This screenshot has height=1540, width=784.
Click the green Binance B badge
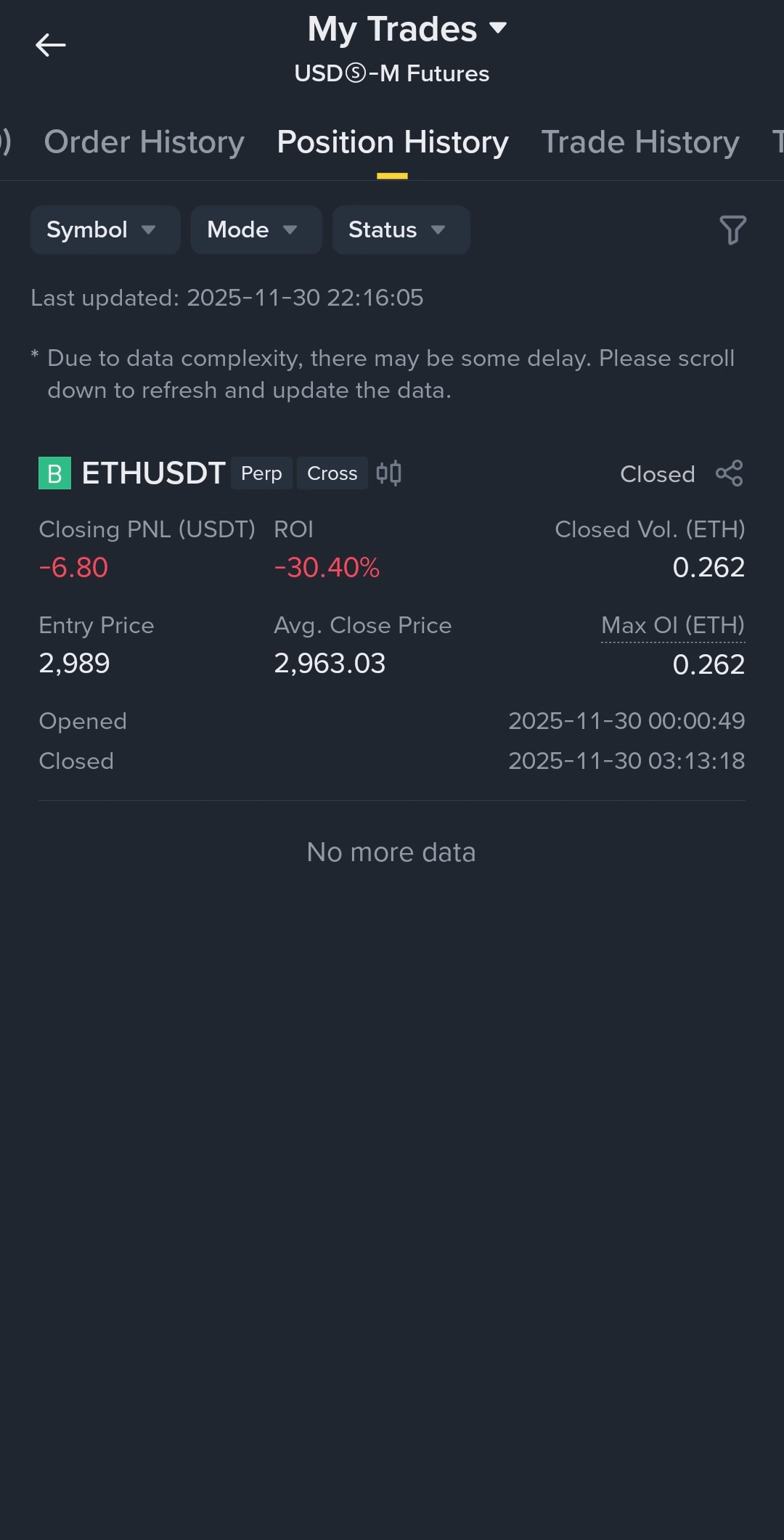coord(54,473)
